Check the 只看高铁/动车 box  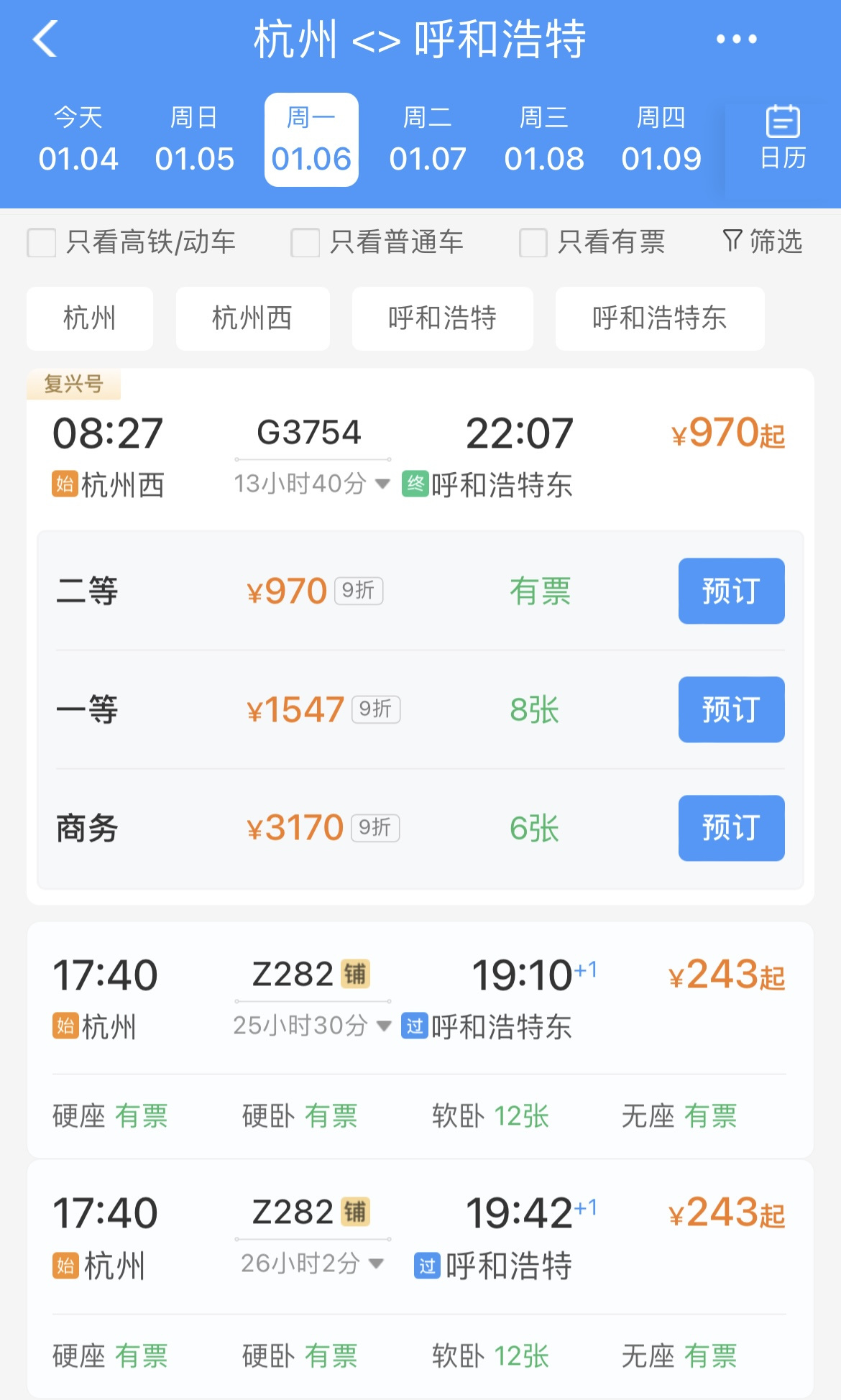click(42, 242)
